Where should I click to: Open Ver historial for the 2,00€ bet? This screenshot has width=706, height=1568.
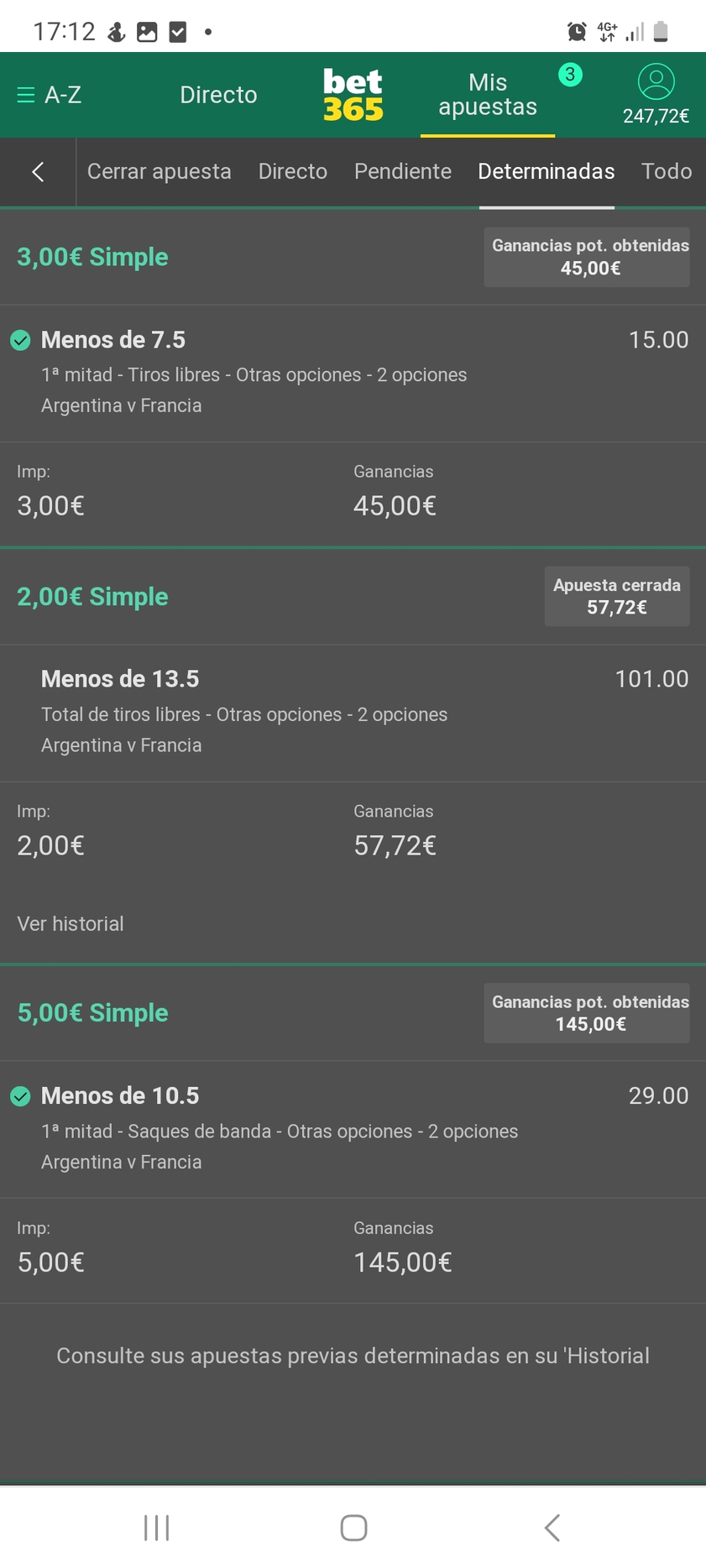click(x=71, y=923)
